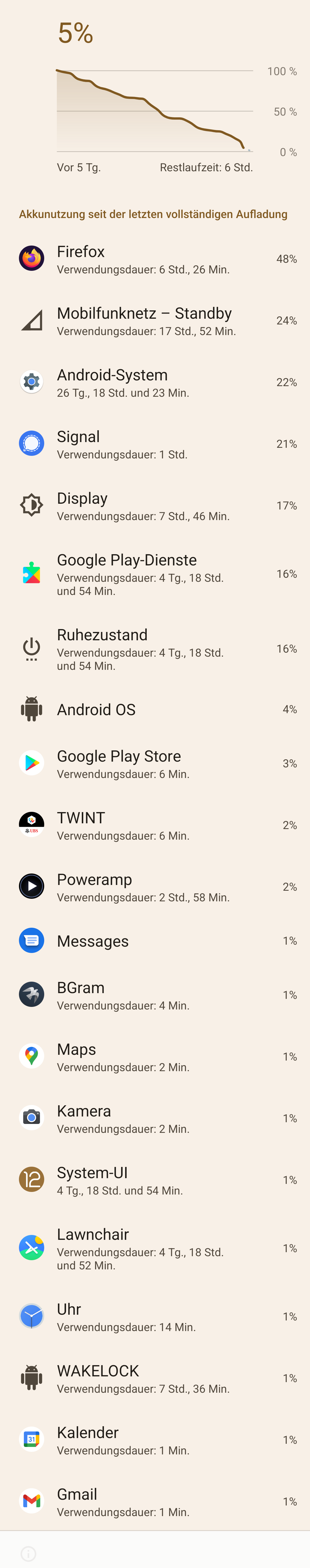This screenshot has width=310, height=1568.
Task: Show Signal battery usage details
Action: pyautogui.click(x=155, y=444)
